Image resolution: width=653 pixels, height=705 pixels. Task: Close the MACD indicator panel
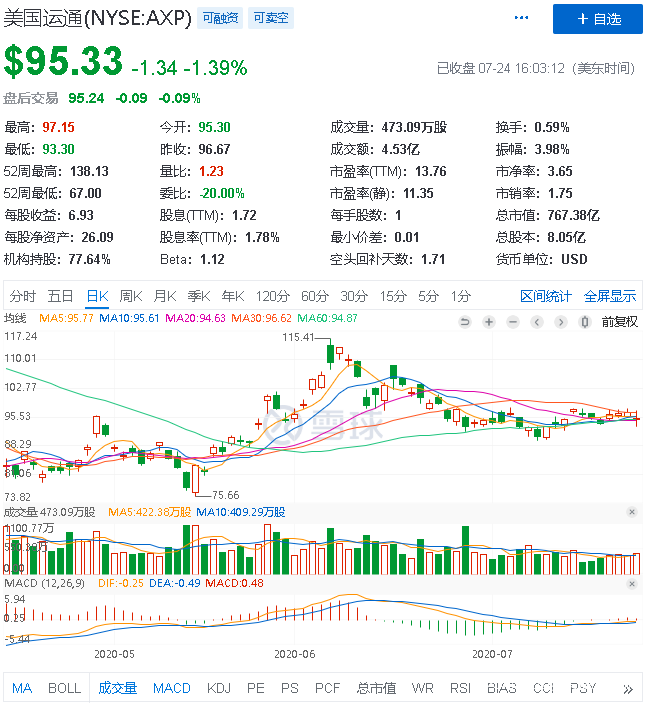point(632,583)
